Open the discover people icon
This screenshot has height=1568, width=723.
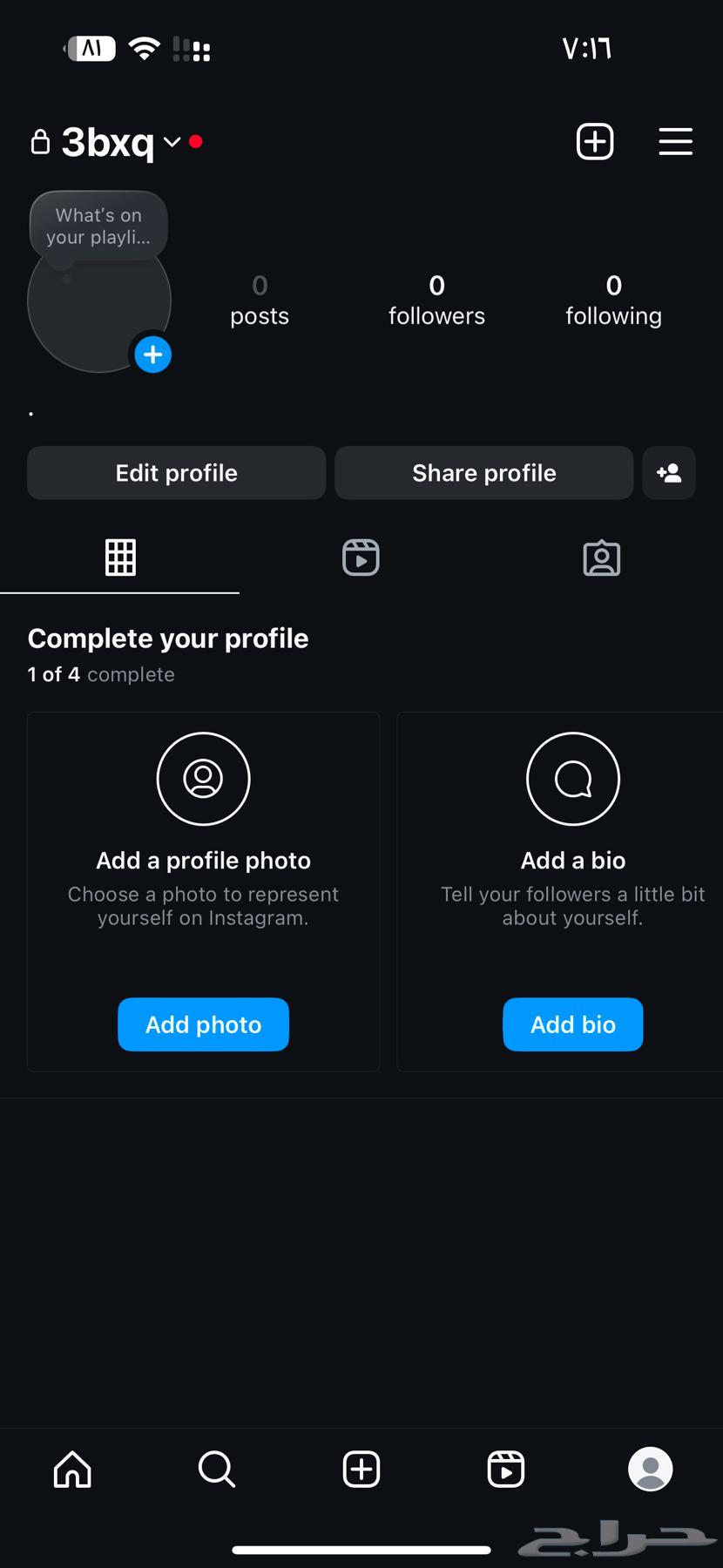click(x=669, y=473)
